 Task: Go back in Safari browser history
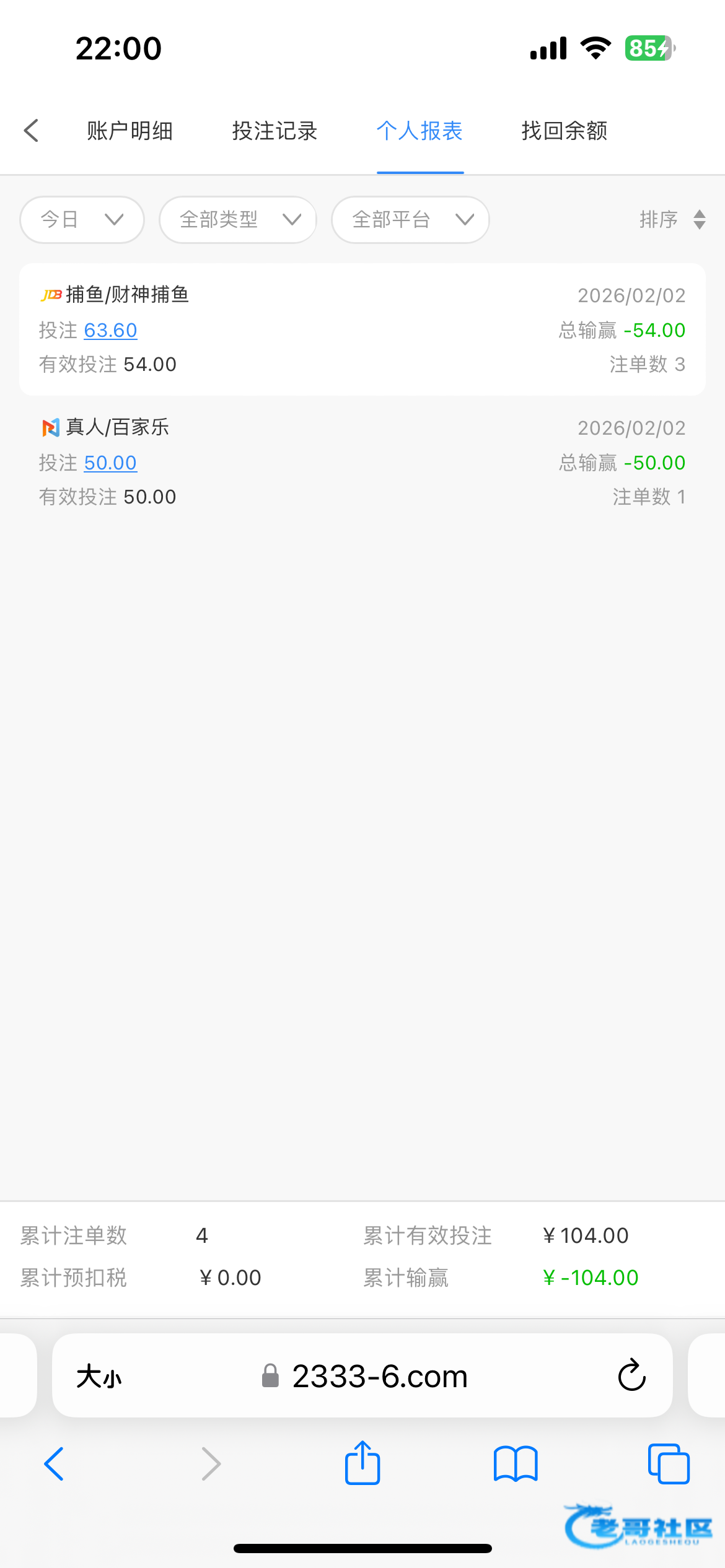click(55, 1464)
